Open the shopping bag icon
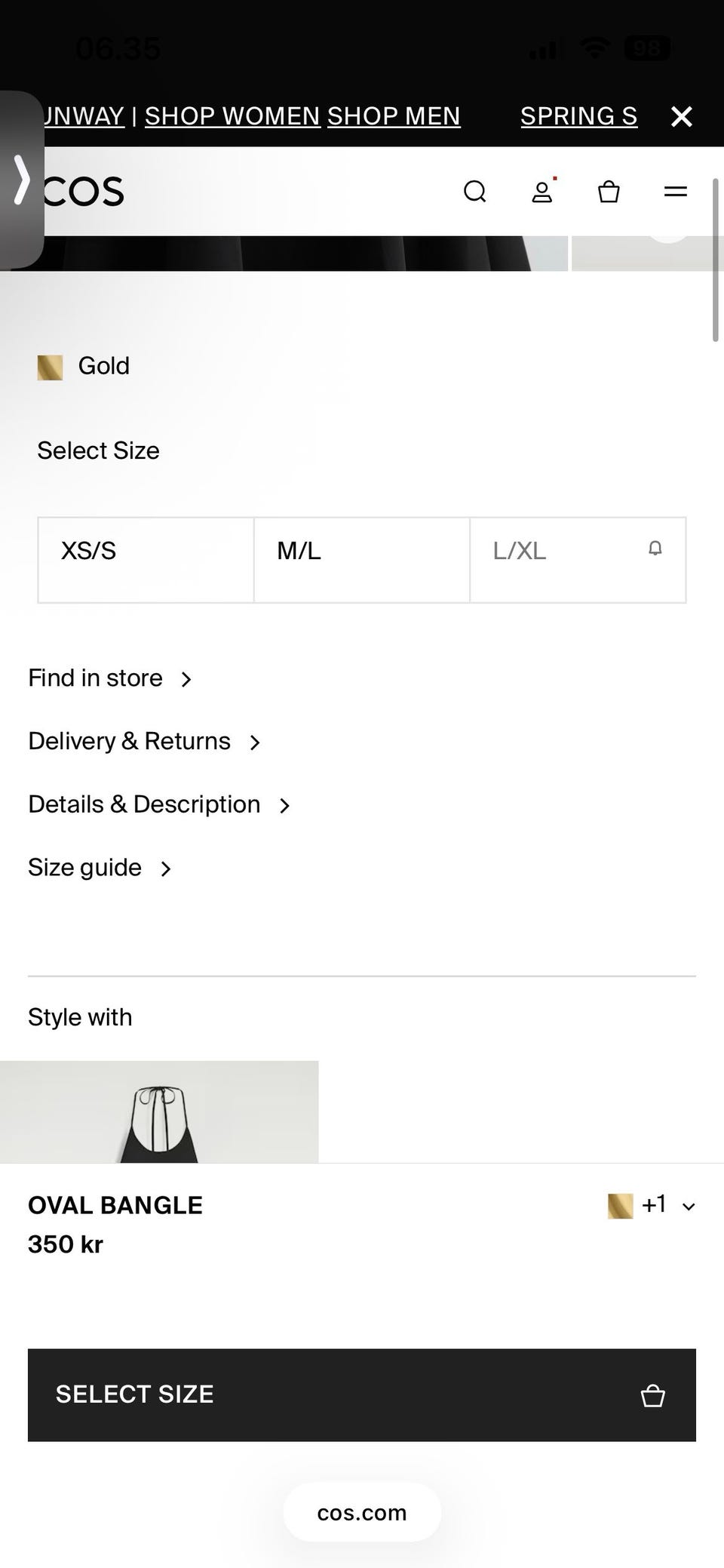724x1568 pixels. [x=608, y=192]
